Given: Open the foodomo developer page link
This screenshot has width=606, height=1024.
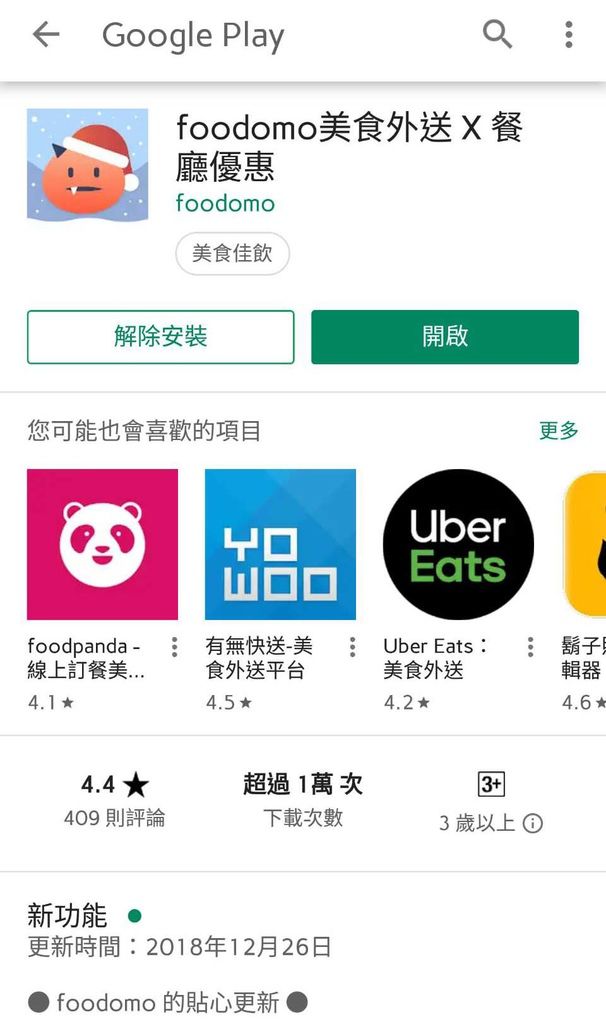Looking at the screenshot, I should click(225, 203).
